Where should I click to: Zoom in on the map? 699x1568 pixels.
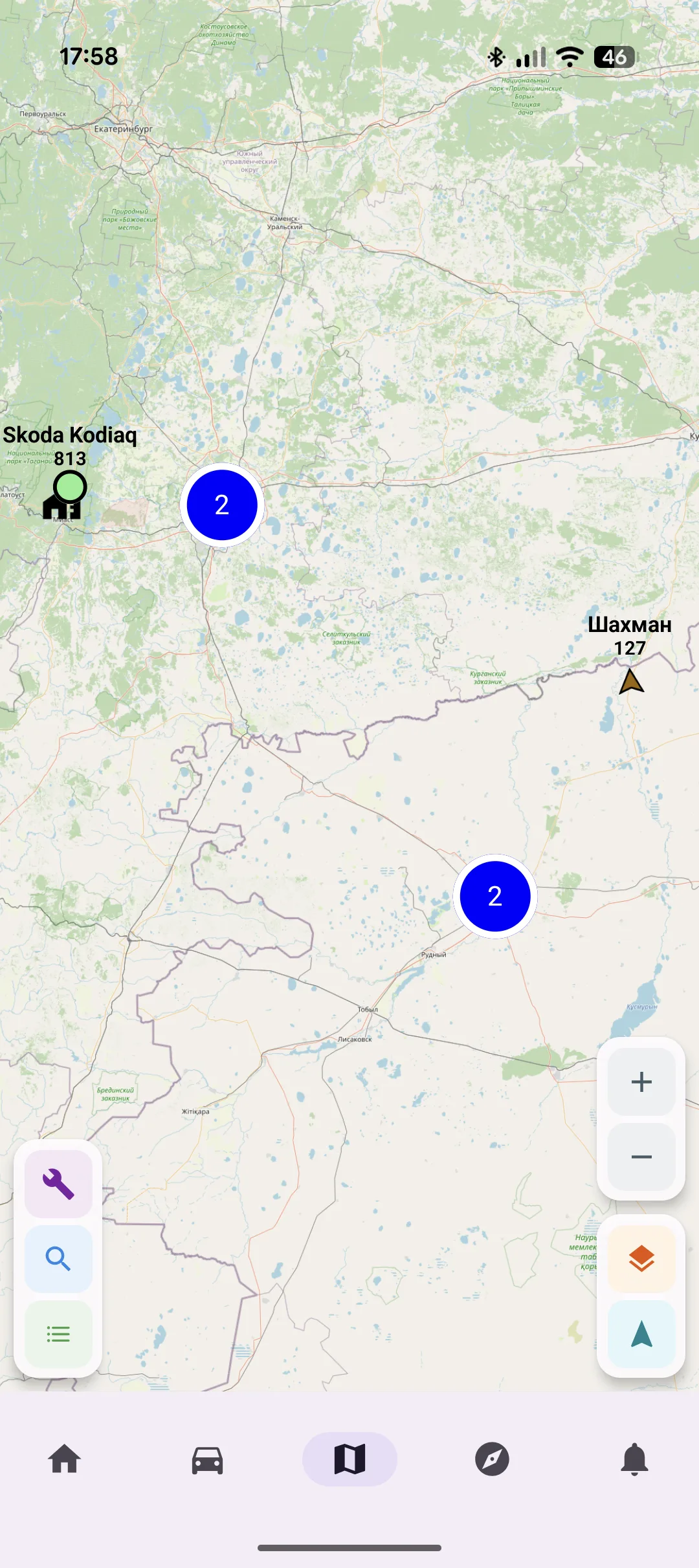pos(641,1082)
